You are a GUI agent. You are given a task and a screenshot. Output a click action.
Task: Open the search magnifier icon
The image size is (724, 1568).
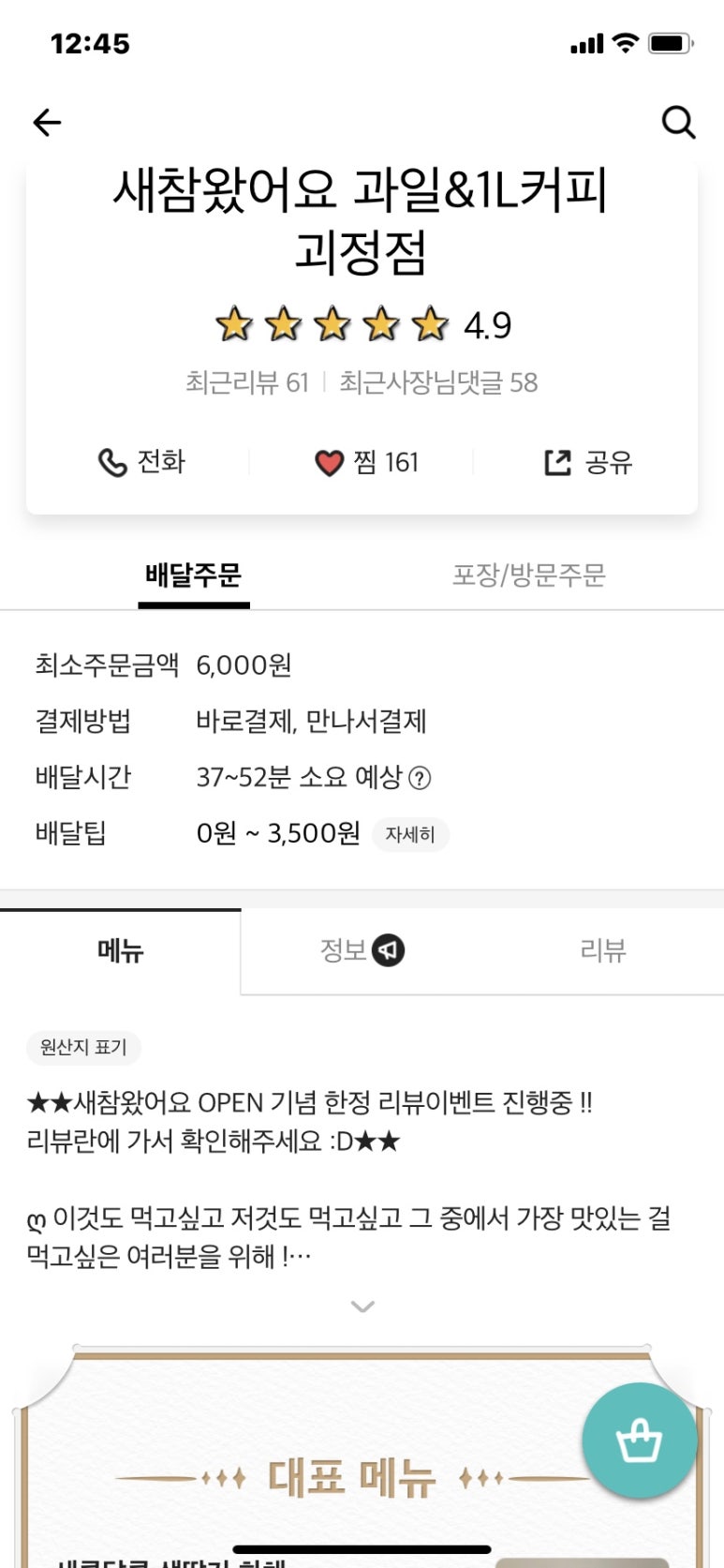678,122
